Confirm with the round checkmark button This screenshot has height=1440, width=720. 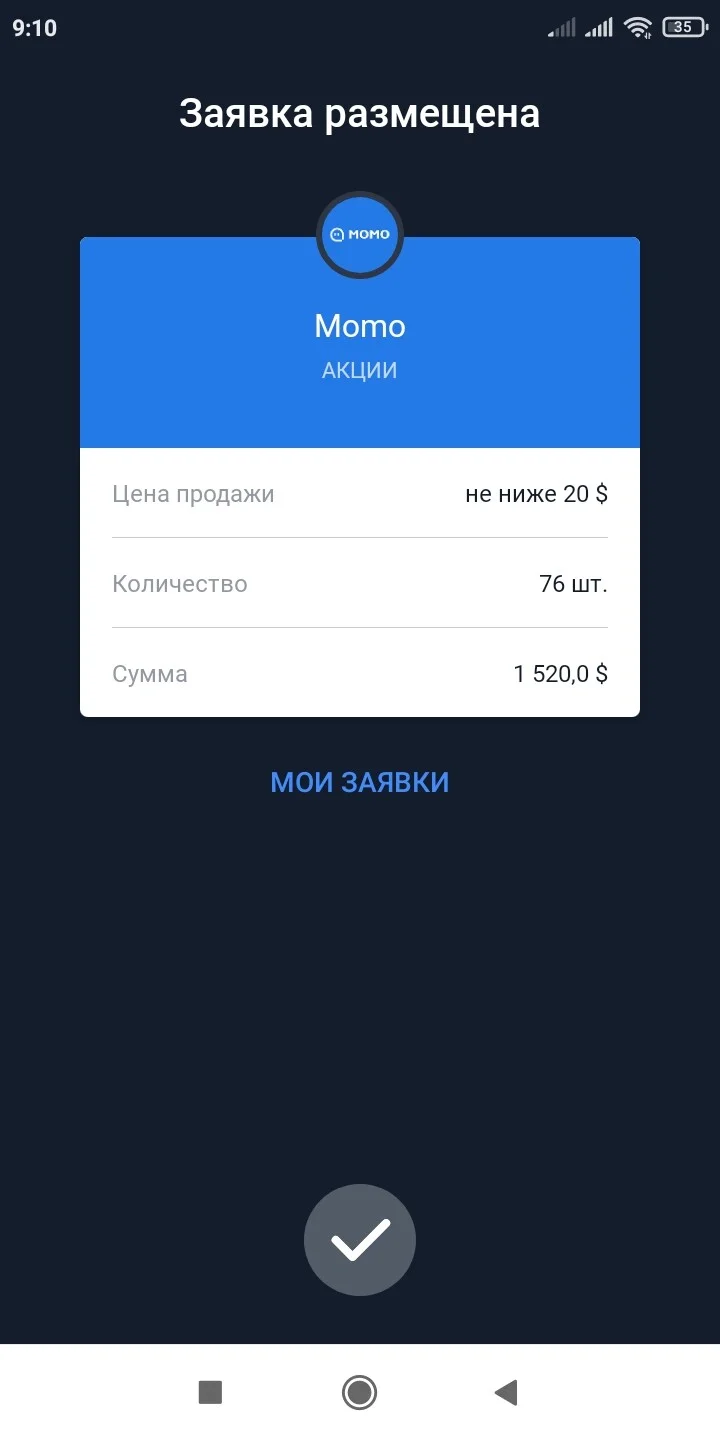pyautogui.click(x=360, y=1240)
